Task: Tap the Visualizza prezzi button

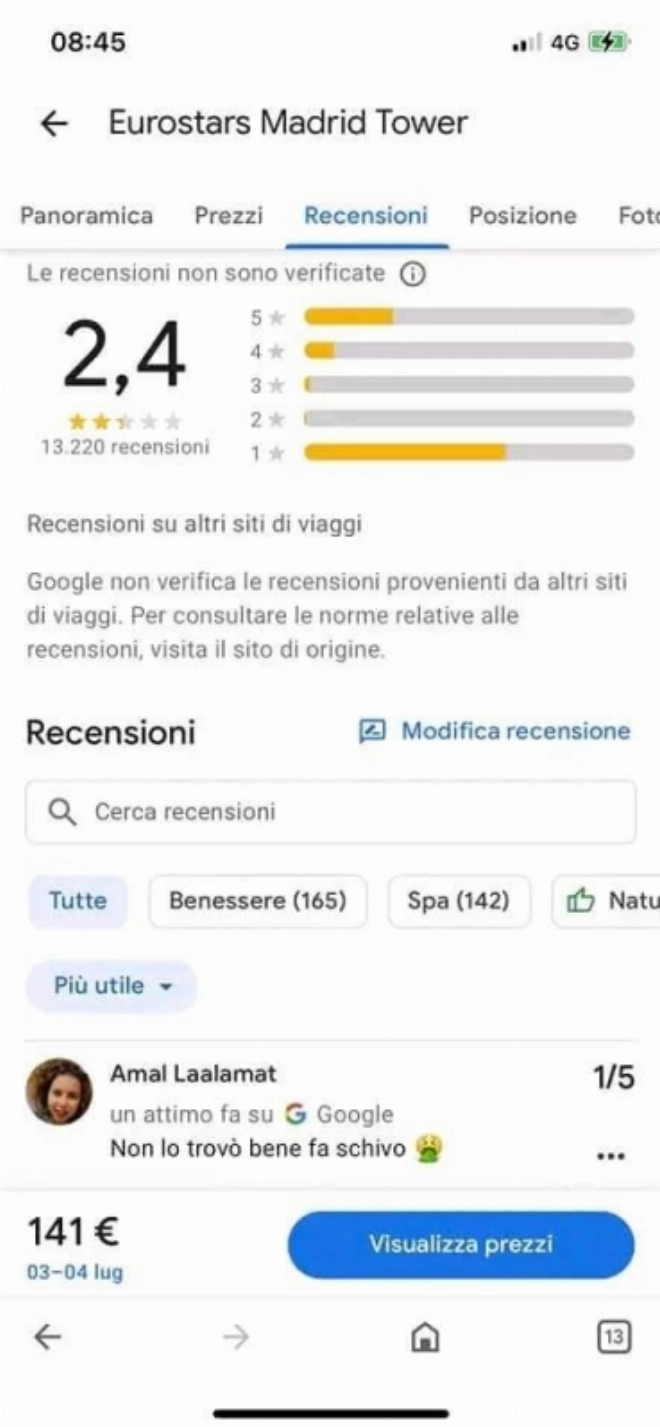Action: click(x=461, y=1245)
